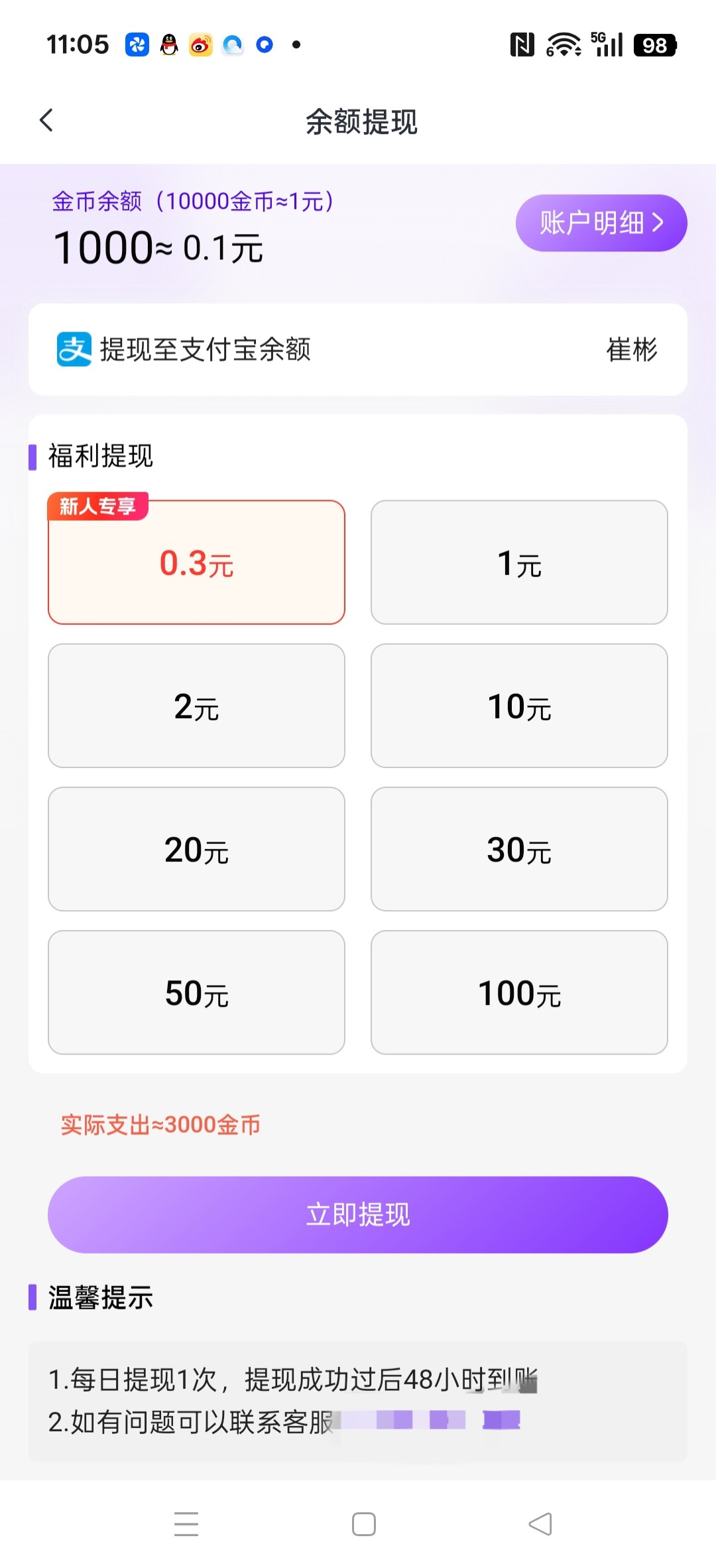The image size is (716, 1568).
Task: Choose the 100元 withdrawal amount
Action: coord(519,992)
